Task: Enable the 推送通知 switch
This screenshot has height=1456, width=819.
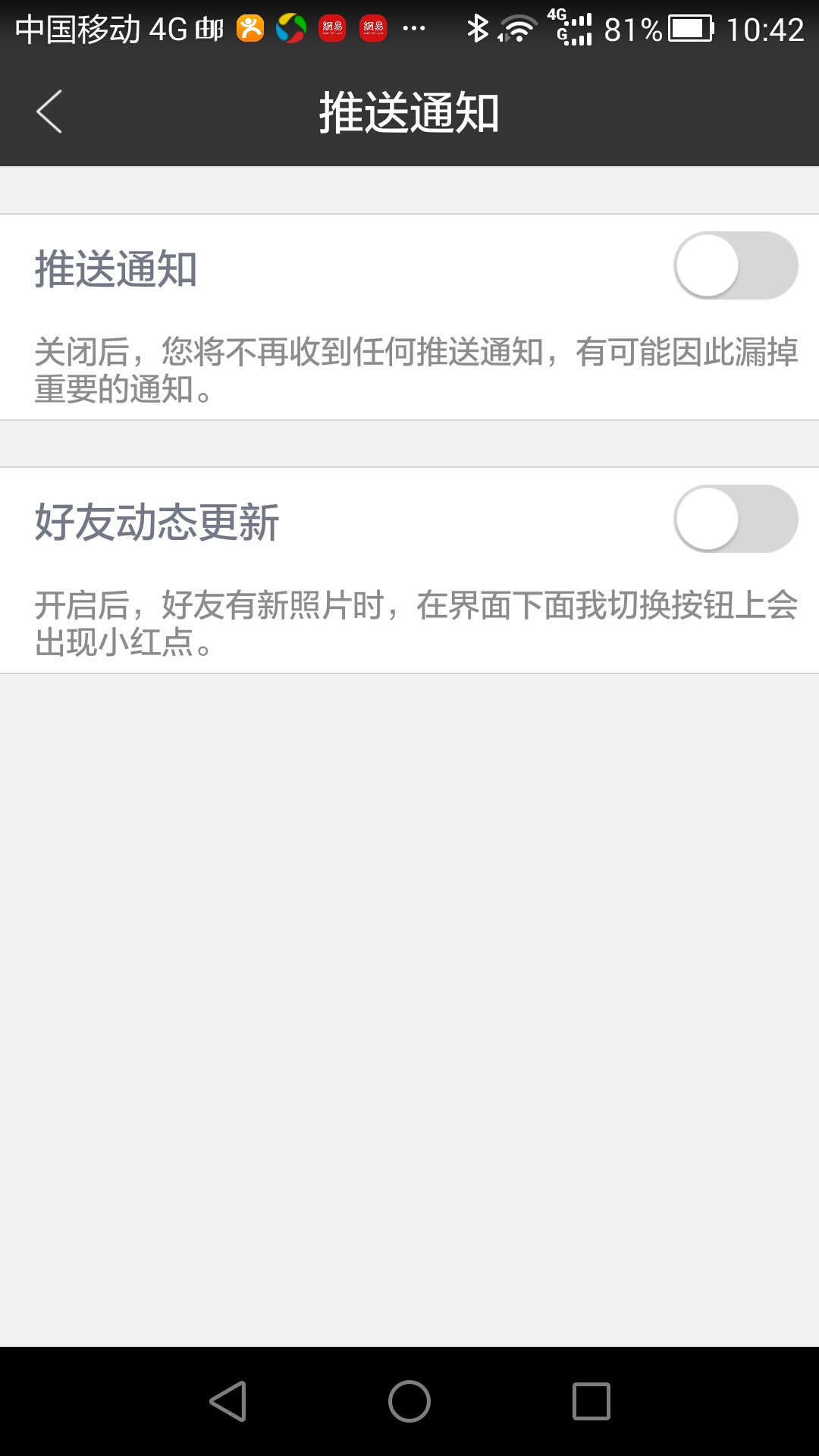Action: 735,266
